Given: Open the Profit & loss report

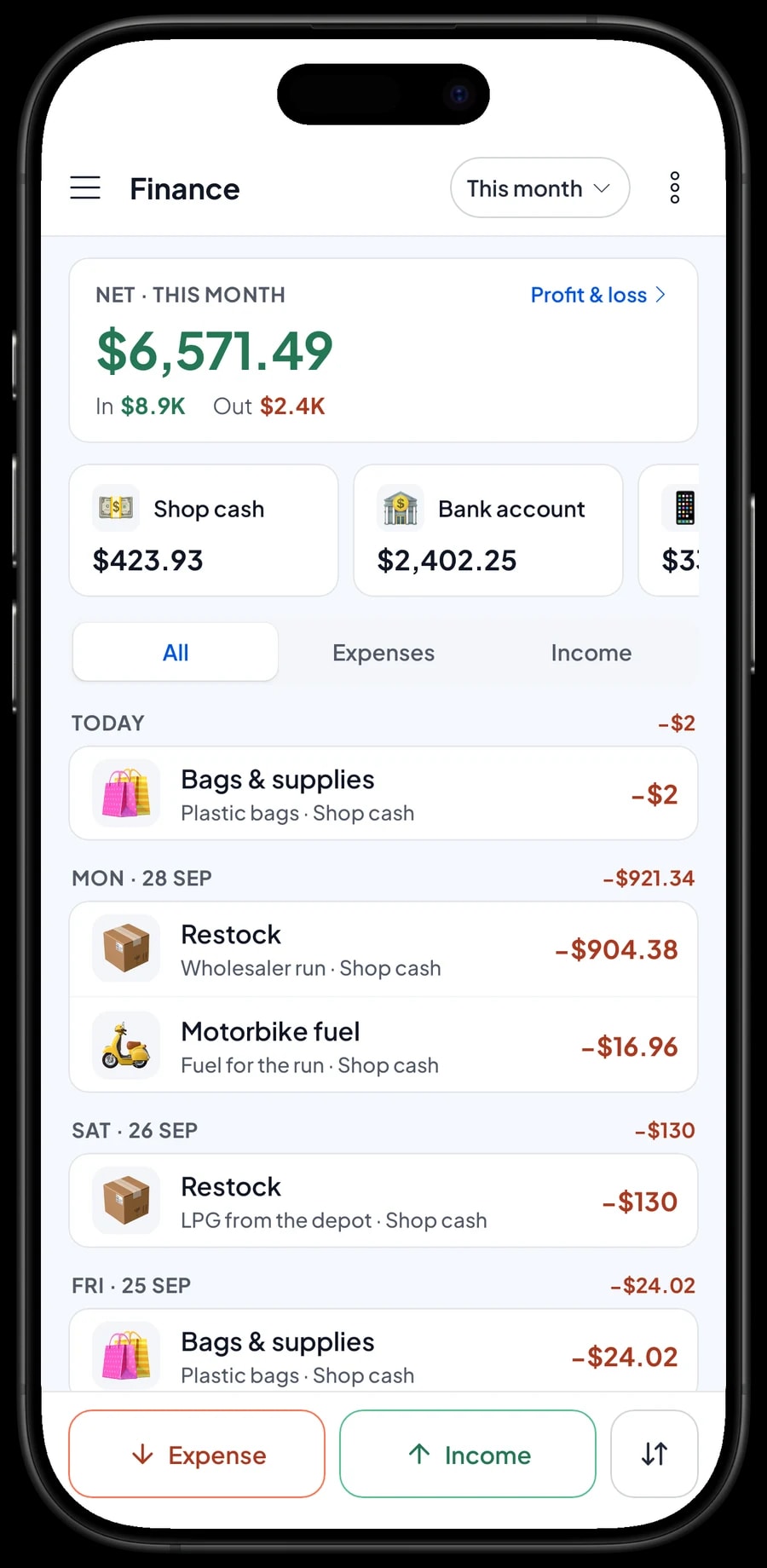Looking at the screenshot, I should point(597,295).
